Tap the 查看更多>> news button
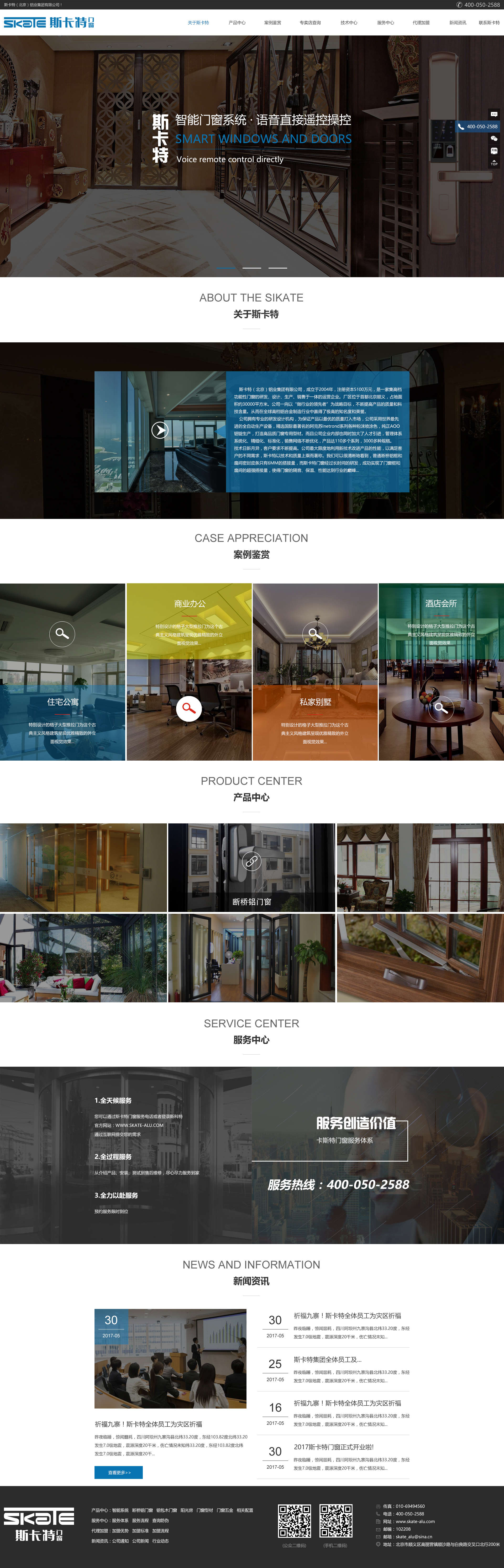Screen dimensions: 504x1568 click(119, 1472)
